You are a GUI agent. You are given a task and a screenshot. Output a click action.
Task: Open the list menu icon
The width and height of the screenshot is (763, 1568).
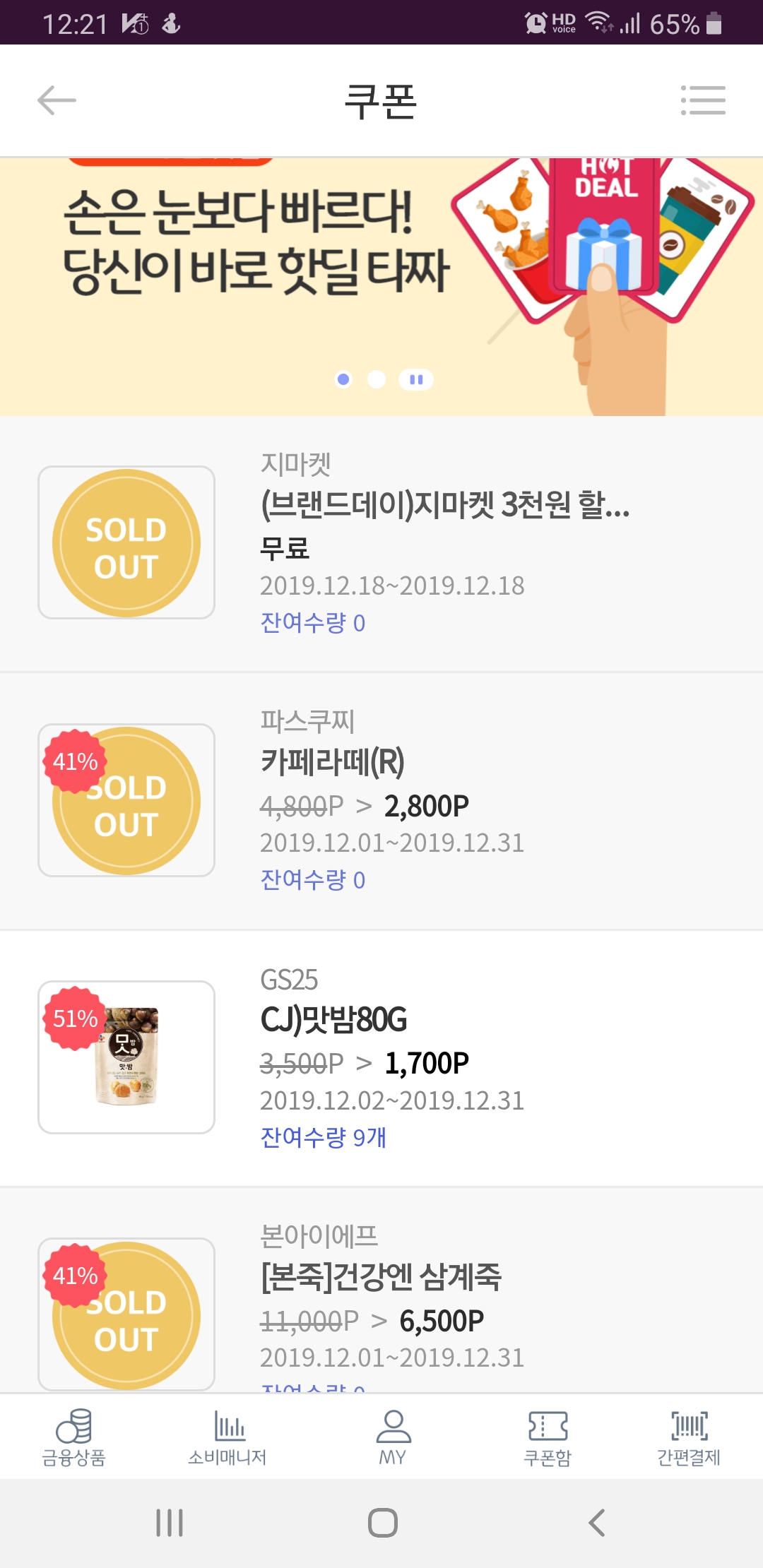point(703,100)
